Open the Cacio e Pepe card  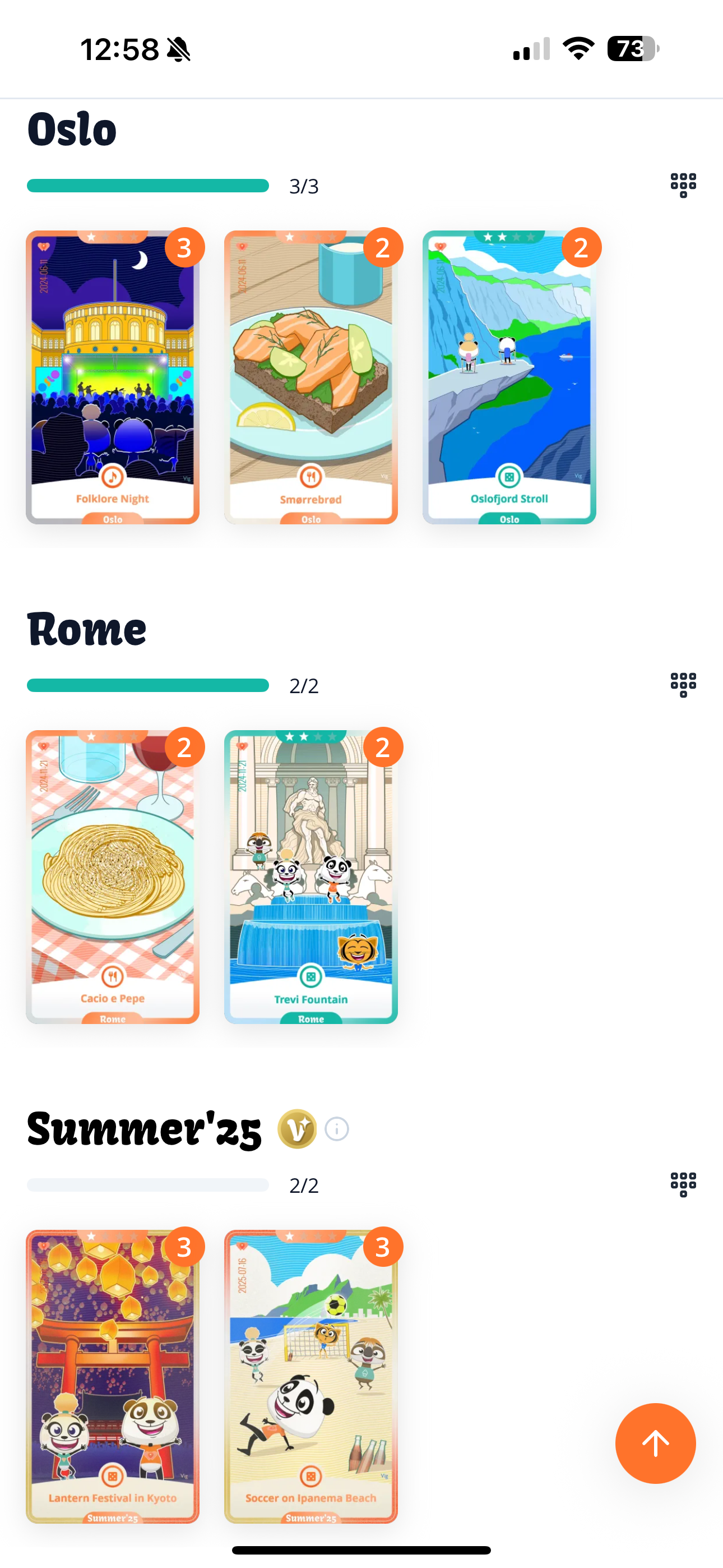(x=113, y=877)
